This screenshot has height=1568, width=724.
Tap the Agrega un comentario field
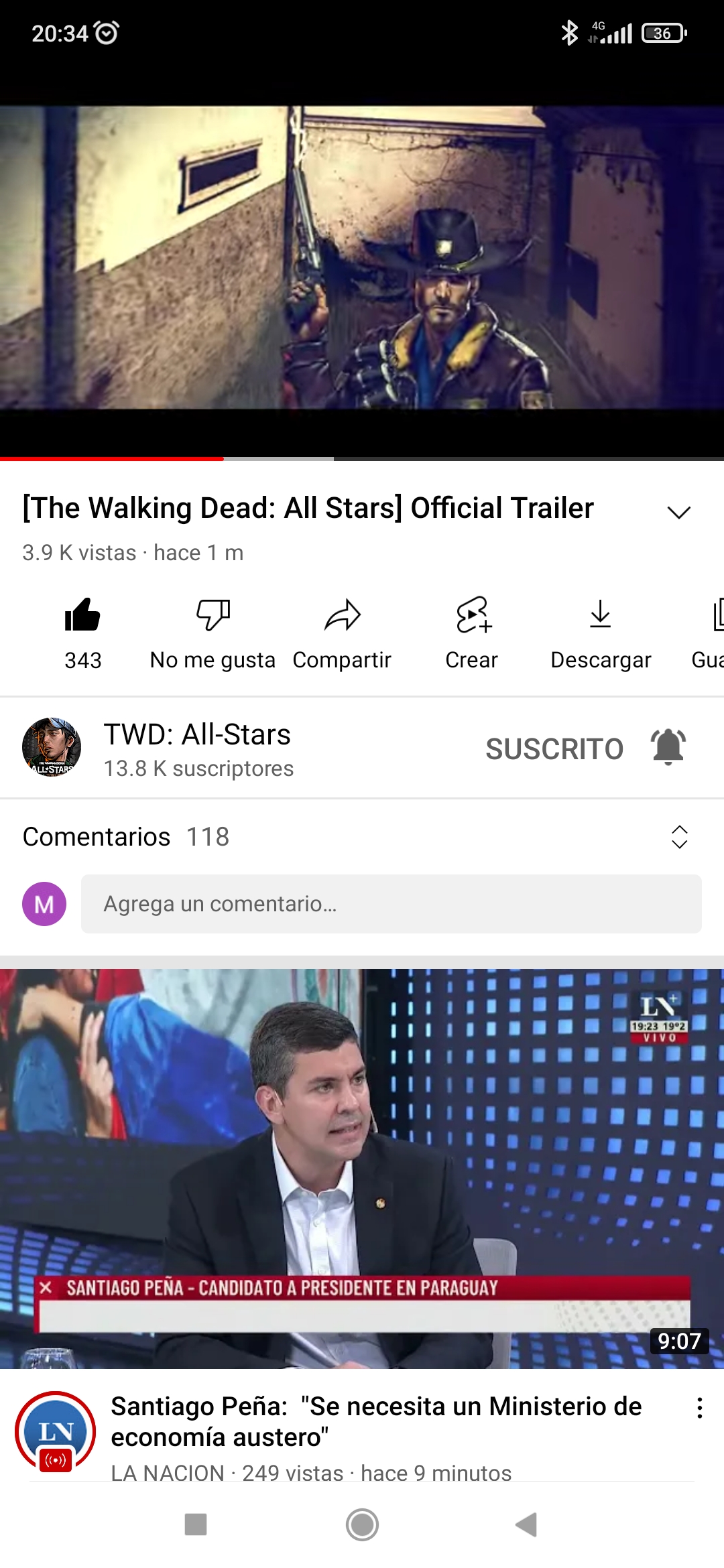391,904
